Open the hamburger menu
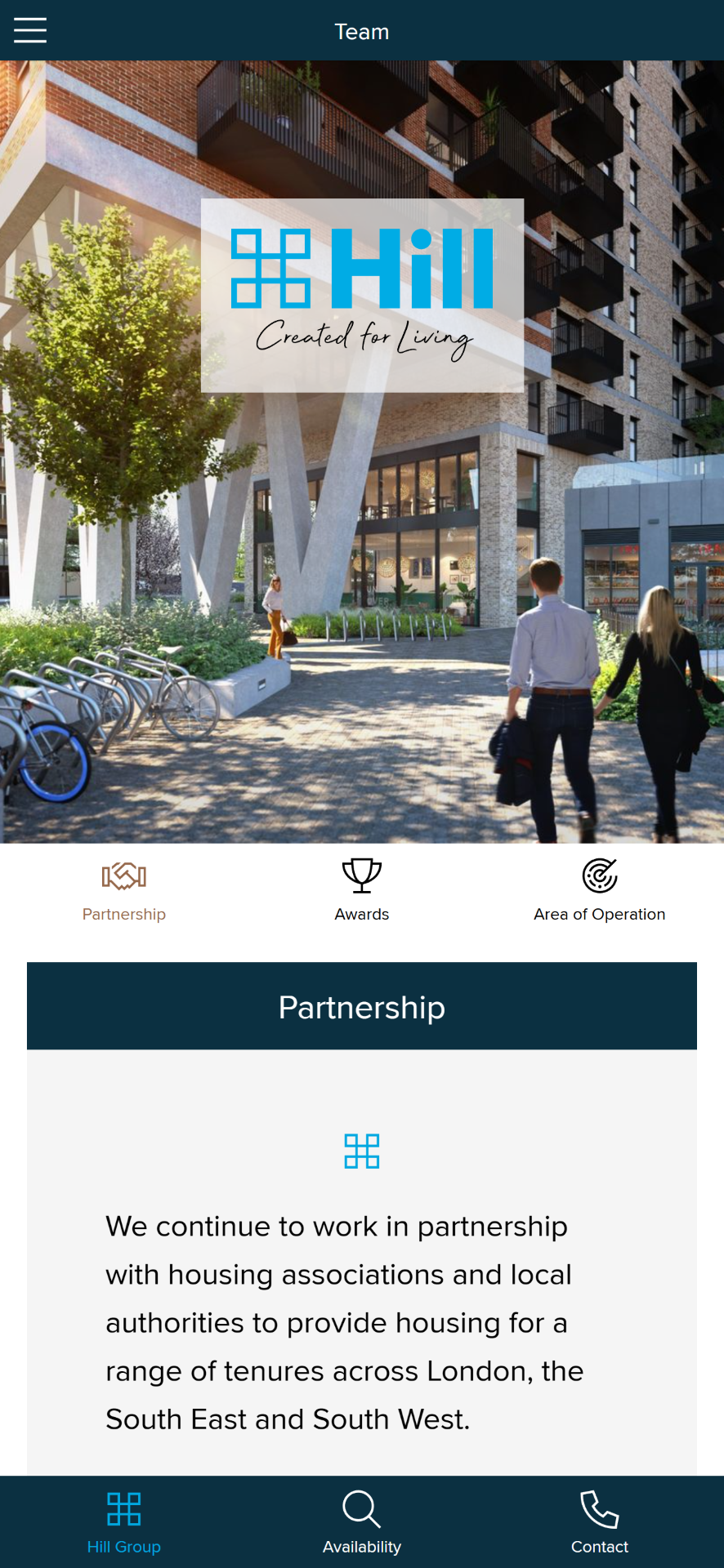Viewport: 724px width, 1568px height. pyautogui.click(x=30, y=30)
